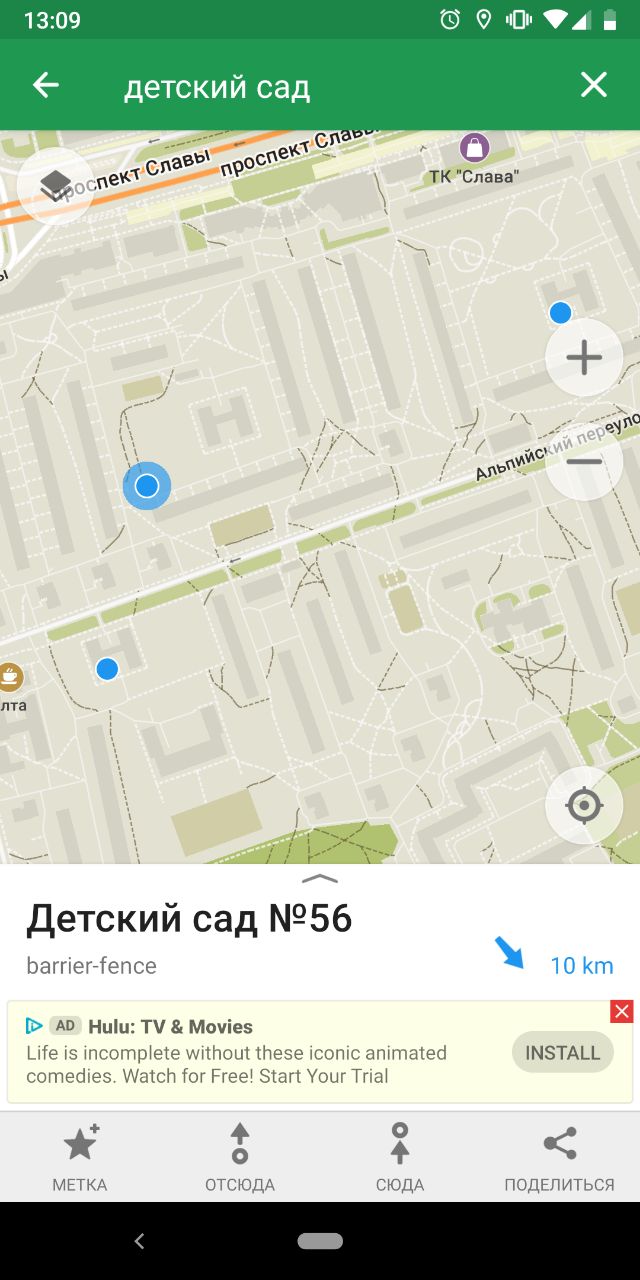The width and height of the screenshot is (640, 1280).
Task: Clear the search with the X icon
Action: pos(594,86)
